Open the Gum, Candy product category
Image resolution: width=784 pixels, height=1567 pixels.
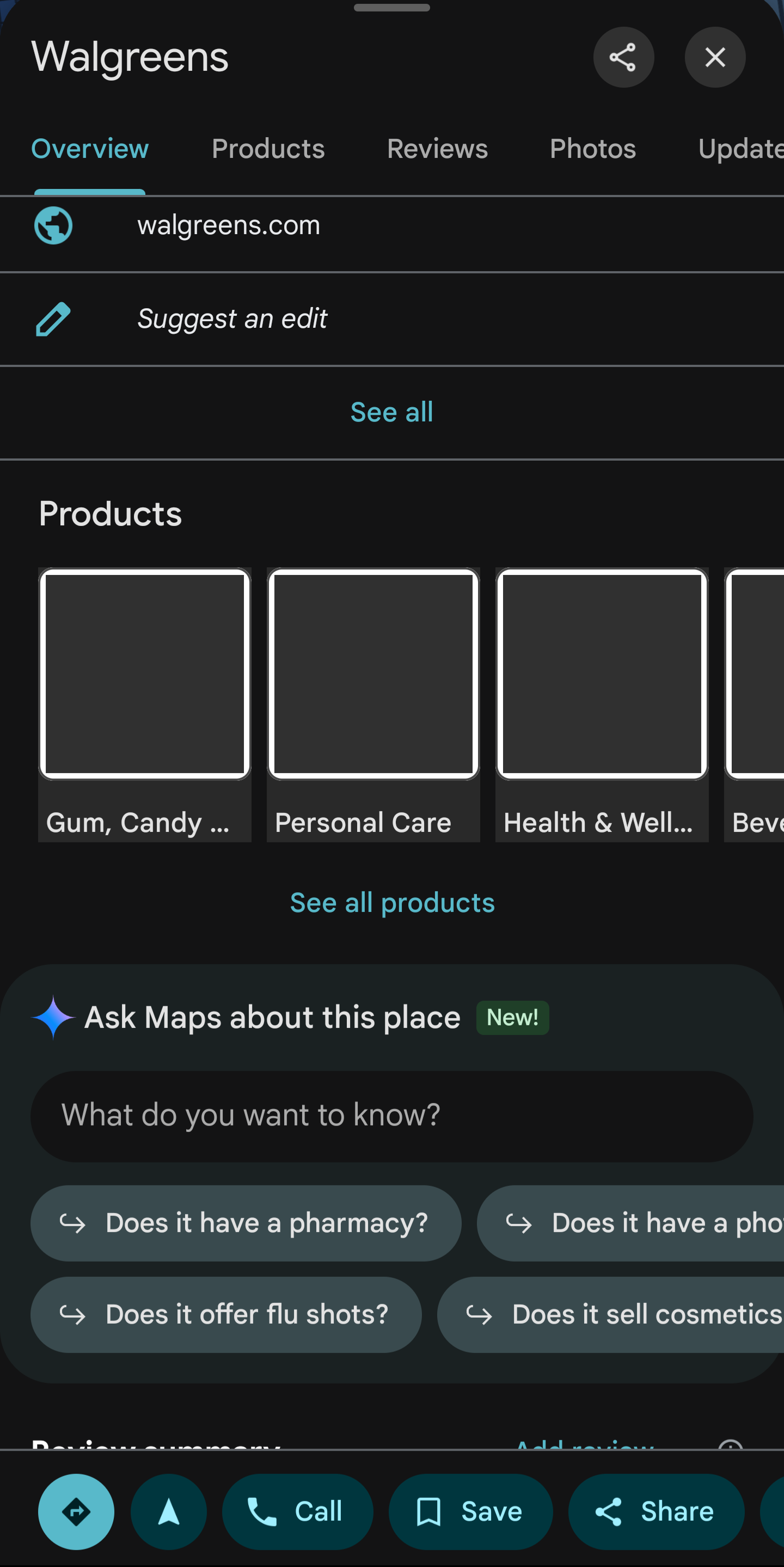pyautogui.click(x=145, y=705)
